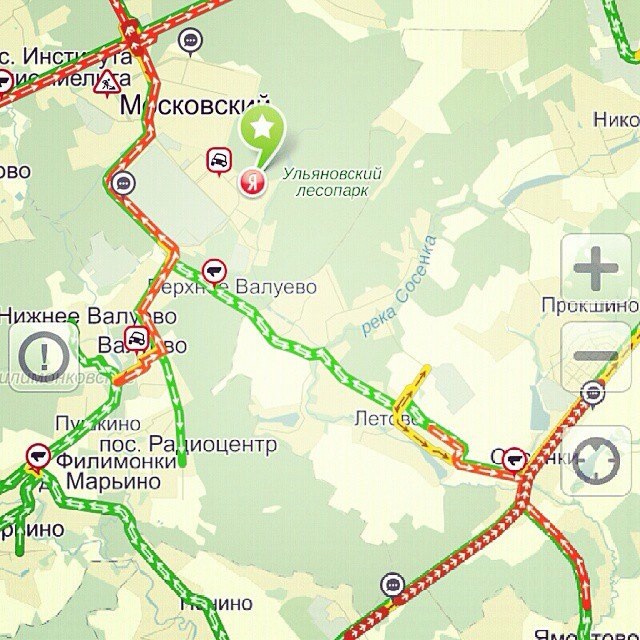Screen dimensions: 640x640
Task: Tap the green star bookmark pin
Action: coord(262,132)
